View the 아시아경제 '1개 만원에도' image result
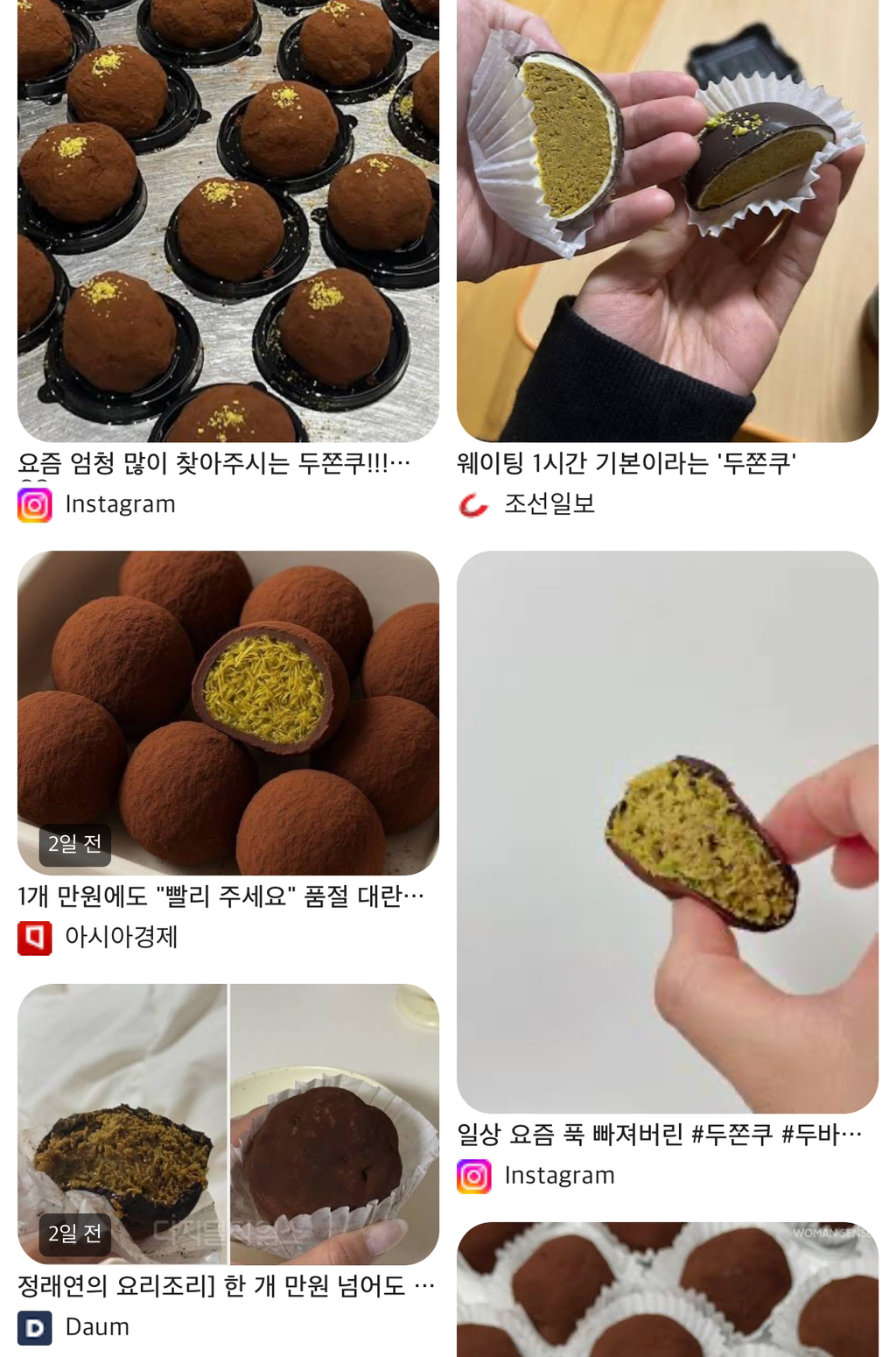The width and height of the screenshot is (896, 1357). (x=227, y=712)
